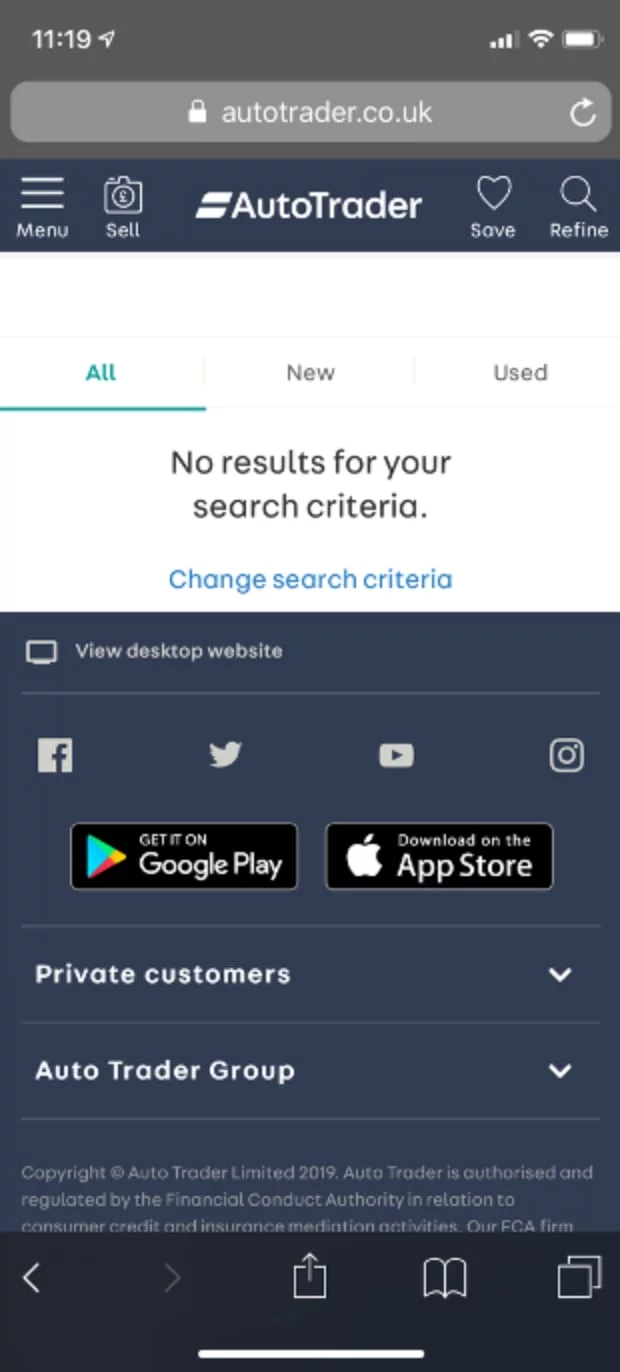Open AutoTrader's YouTube channel

click(396, 754)
